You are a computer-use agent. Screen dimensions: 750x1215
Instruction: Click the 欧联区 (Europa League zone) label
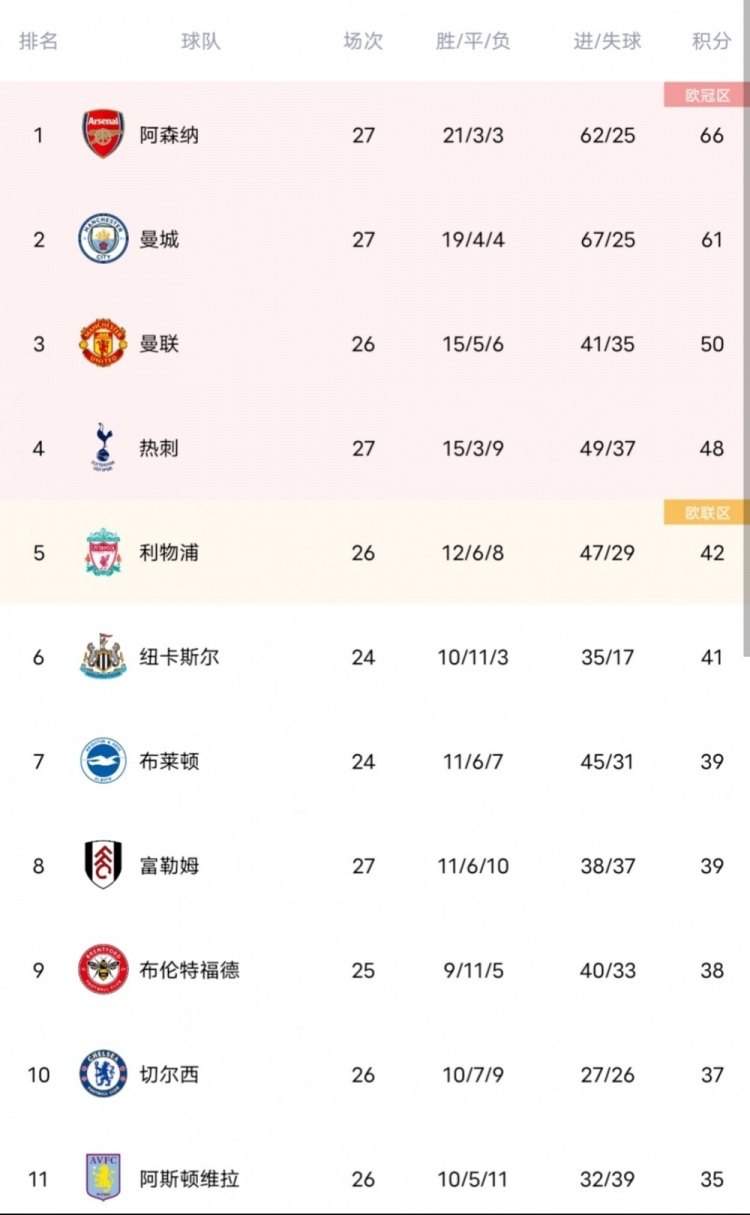pyautogui.click(x=706, y=512)
